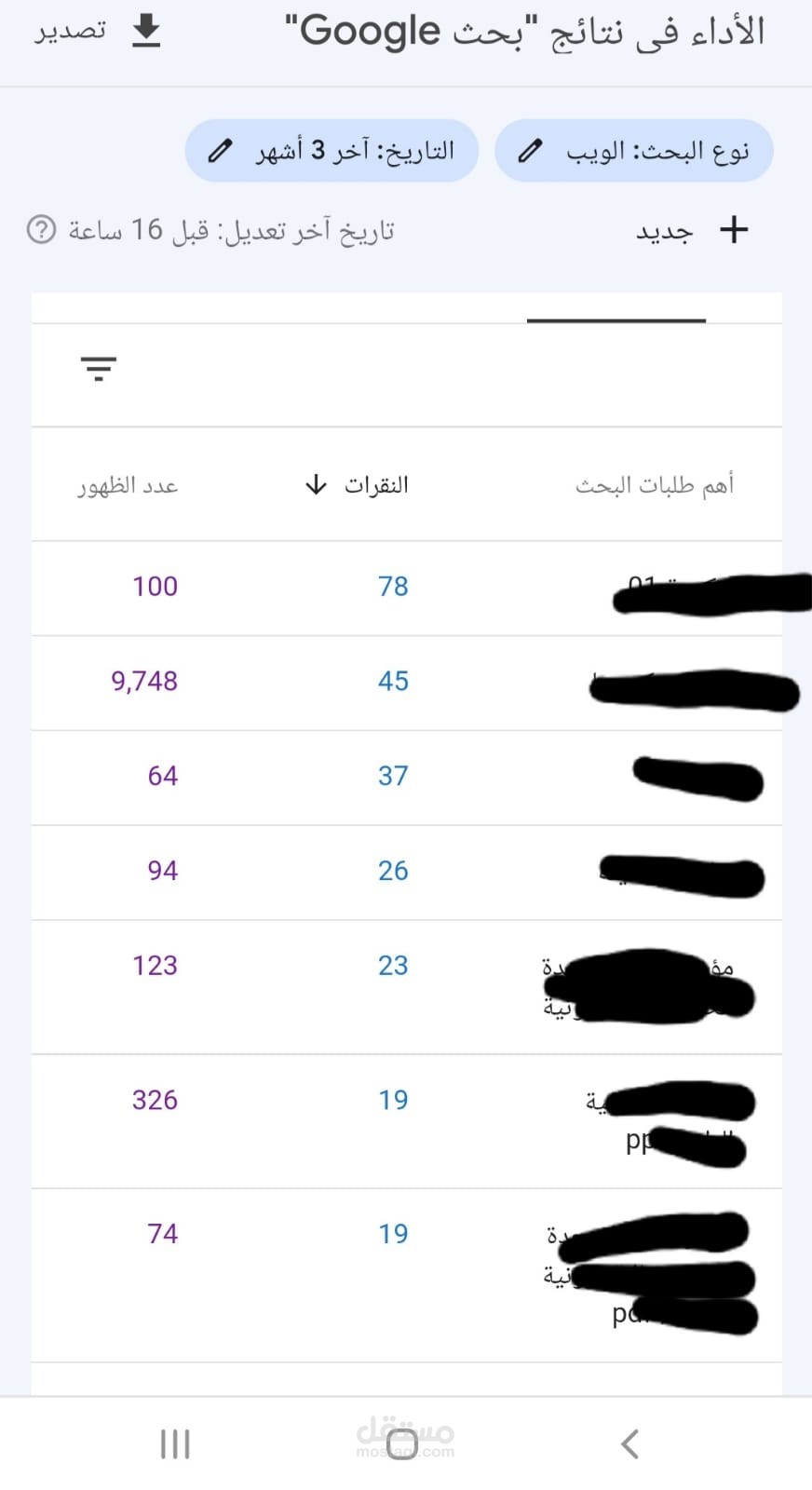
Task: Open the query row with 326 impressions
Action: click(x=407, y=1122)
